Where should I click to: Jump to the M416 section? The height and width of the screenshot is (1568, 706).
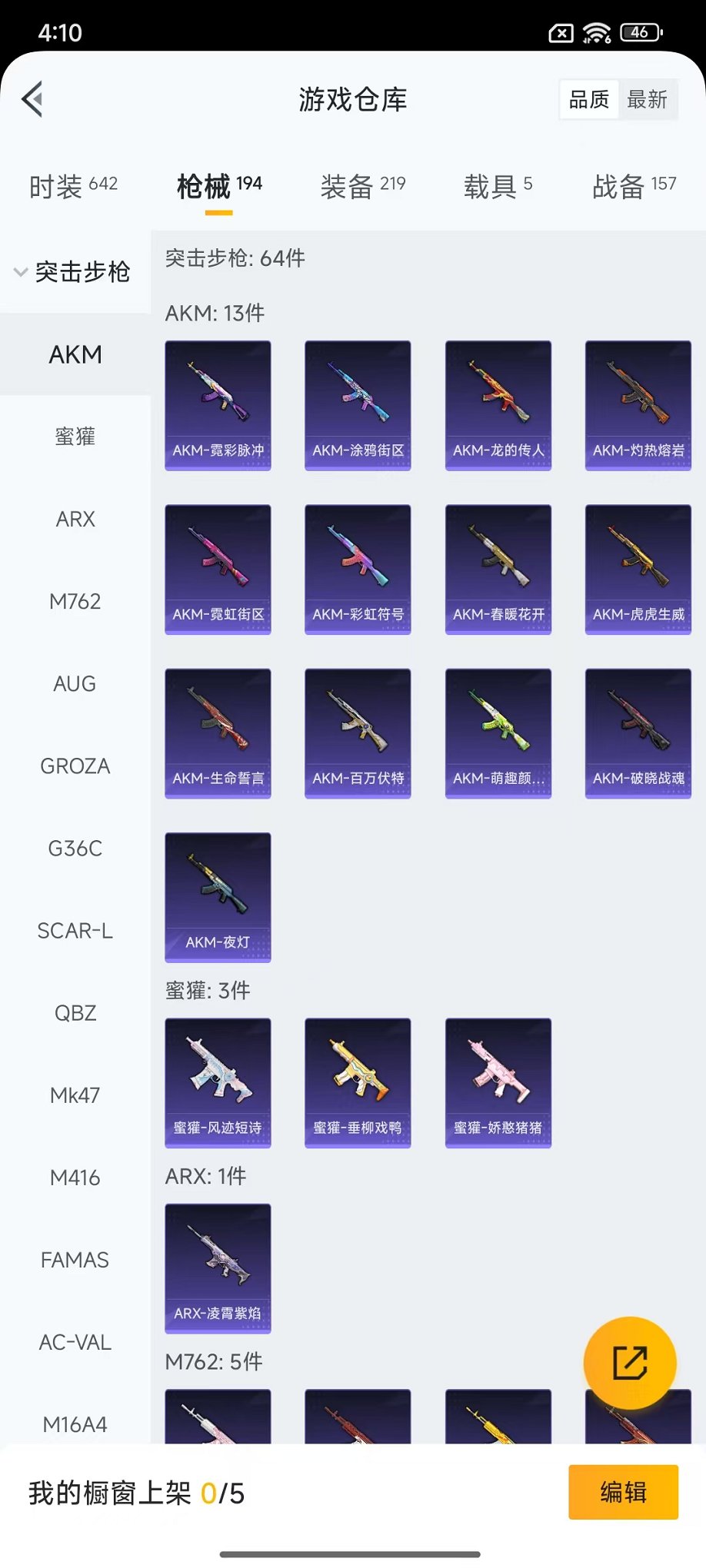(75, 1178)
